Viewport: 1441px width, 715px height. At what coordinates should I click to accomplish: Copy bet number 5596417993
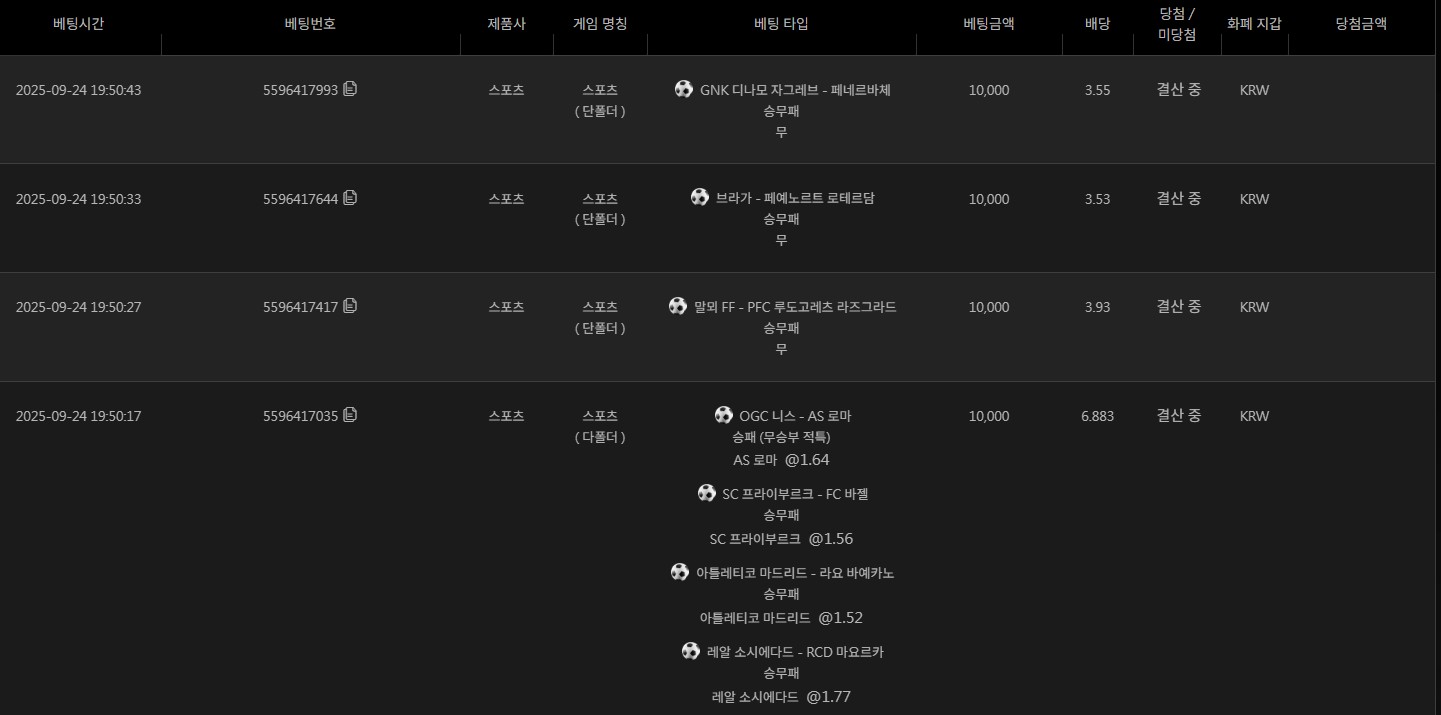[x=350, y=89]
